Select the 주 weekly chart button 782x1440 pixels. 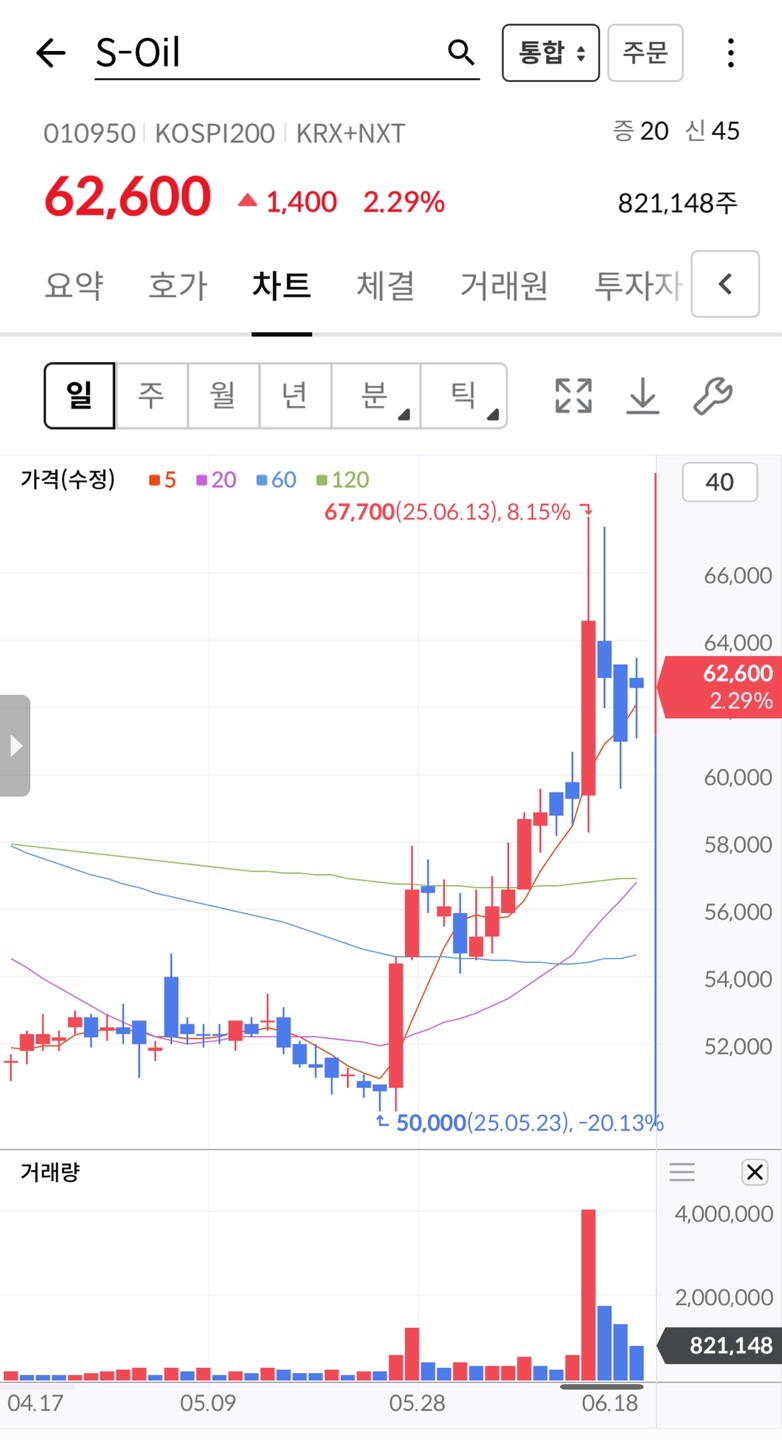click(151, 396)
